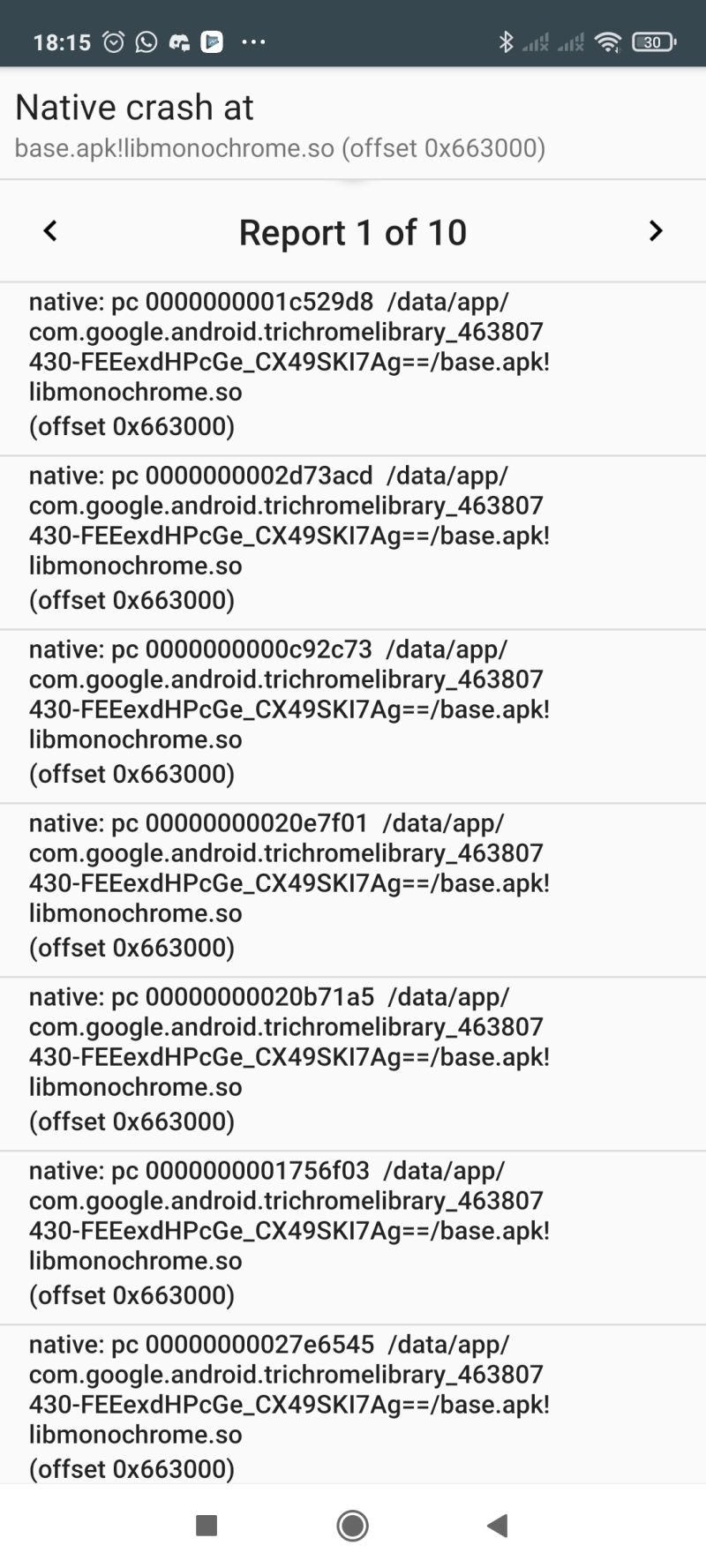Go to the next crash report
Image resolution: width=706 pixels, height=1568 pixels.
tap(655, 231)
